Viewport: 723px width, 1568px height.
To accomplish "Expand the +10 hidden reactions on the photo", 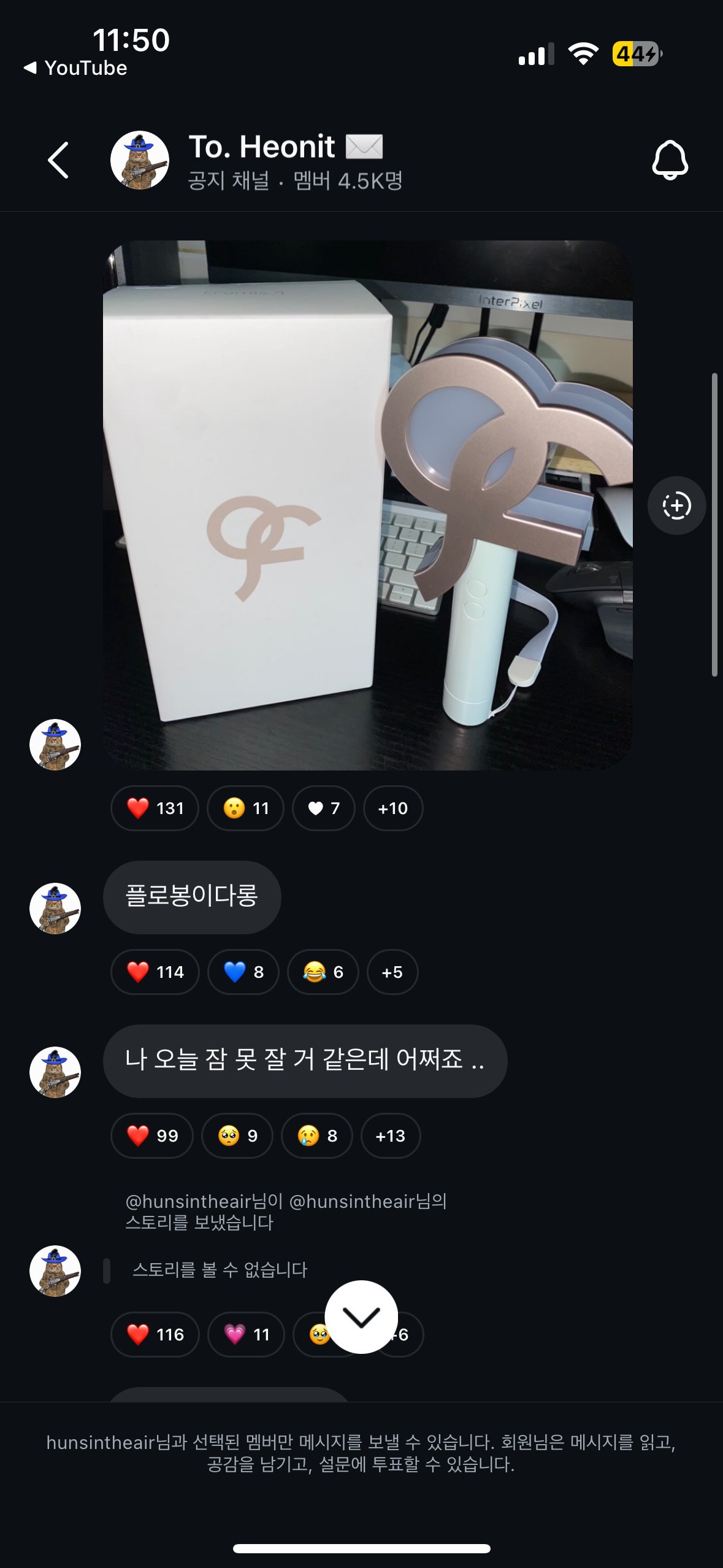I will [392, 809].
